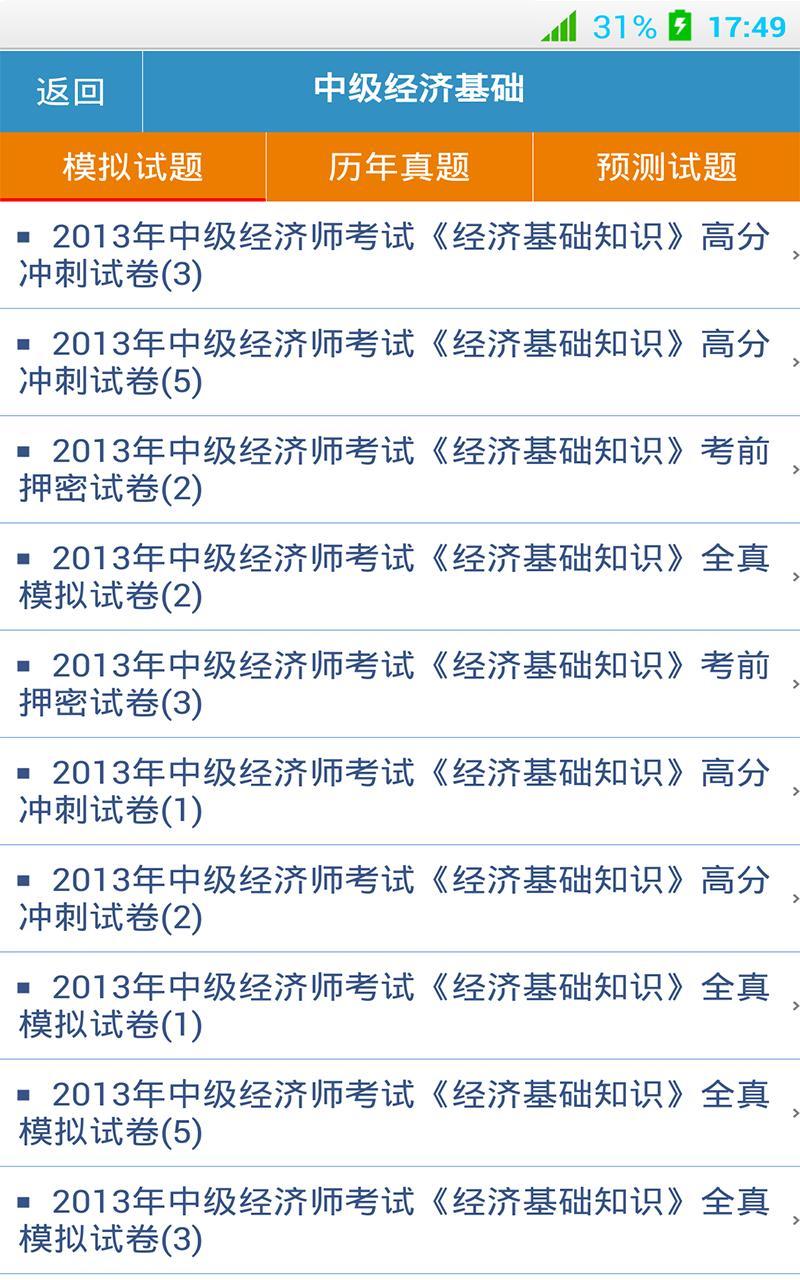Open 全真模拟试卷(2)

coord(395,576)
